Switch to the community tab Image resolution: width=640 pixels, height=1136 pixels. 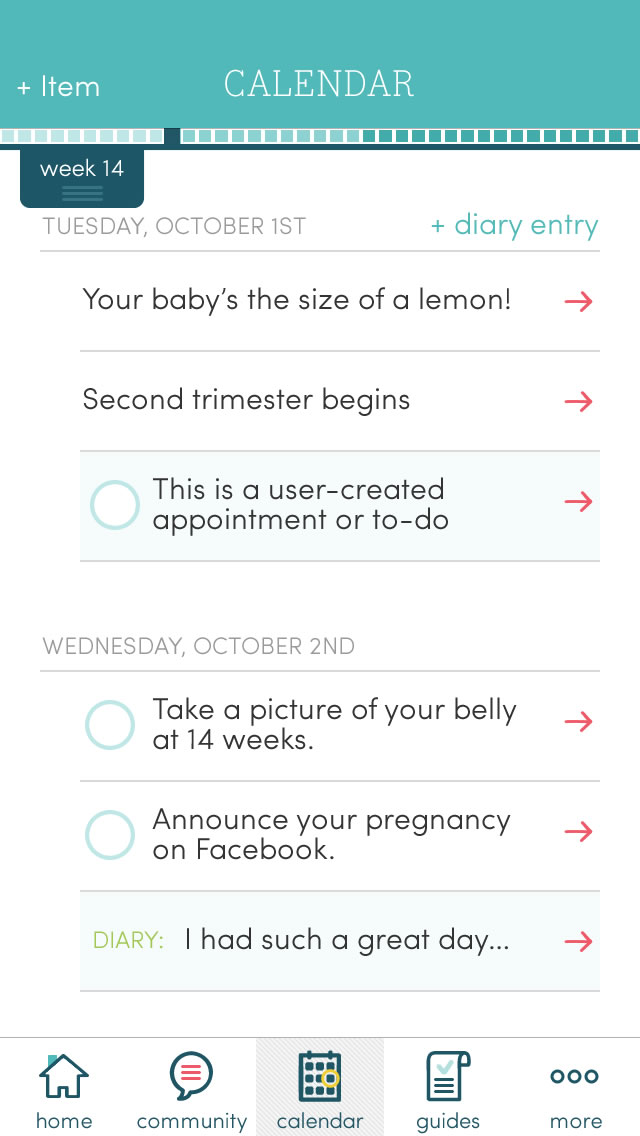(191, 1089)
